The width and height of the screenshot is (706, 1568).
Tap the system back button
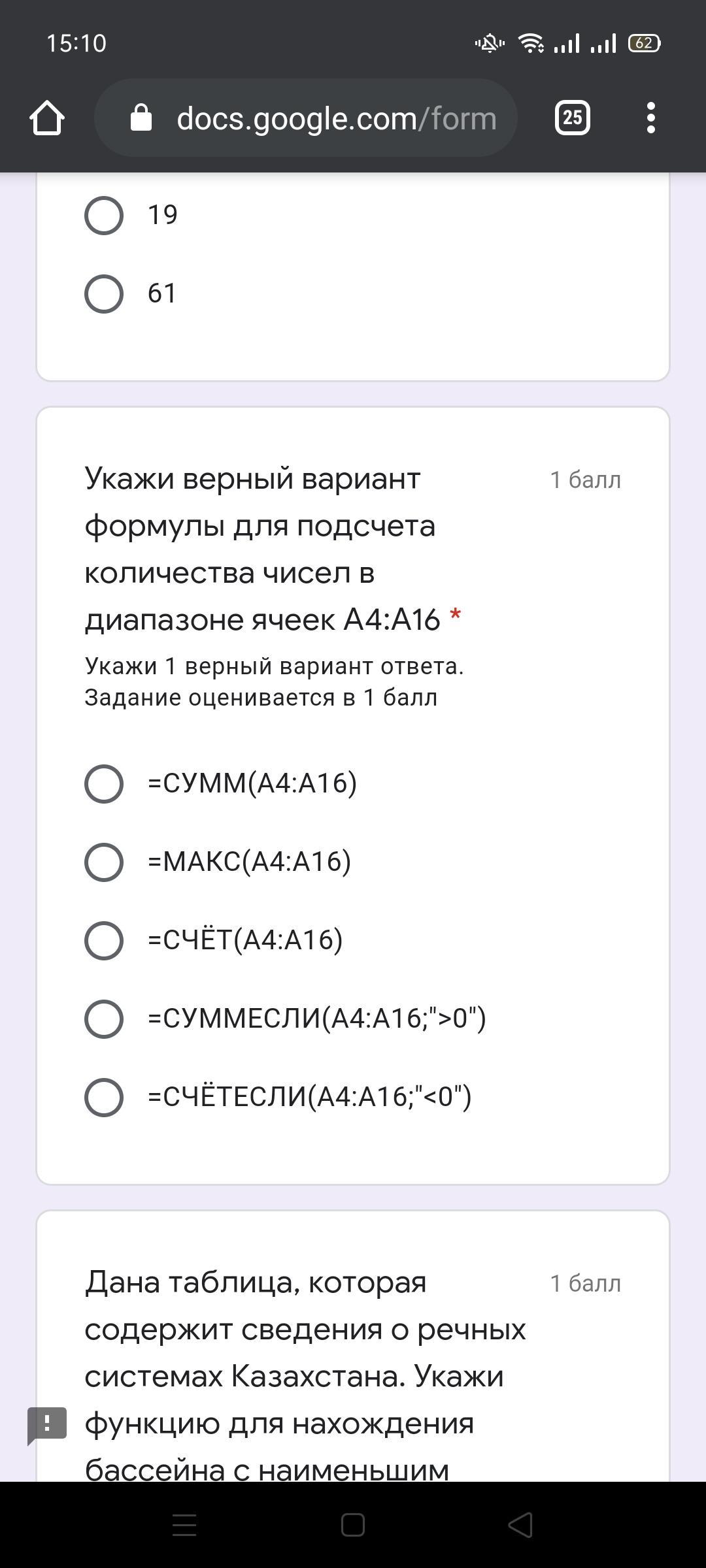pos(520,1525)
